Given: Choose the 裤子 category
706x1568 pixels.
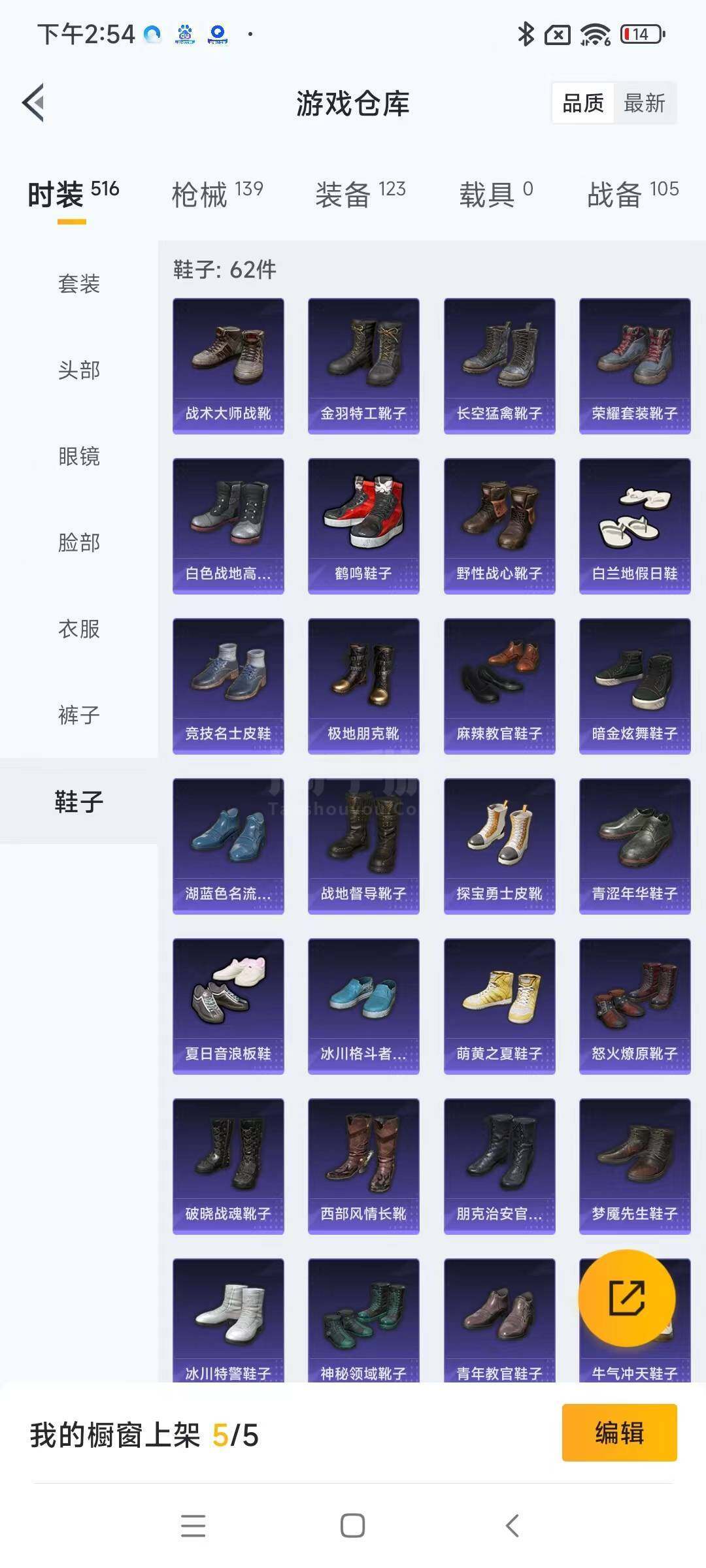Looking at the screenshot, I should click(x=79, y=715).
